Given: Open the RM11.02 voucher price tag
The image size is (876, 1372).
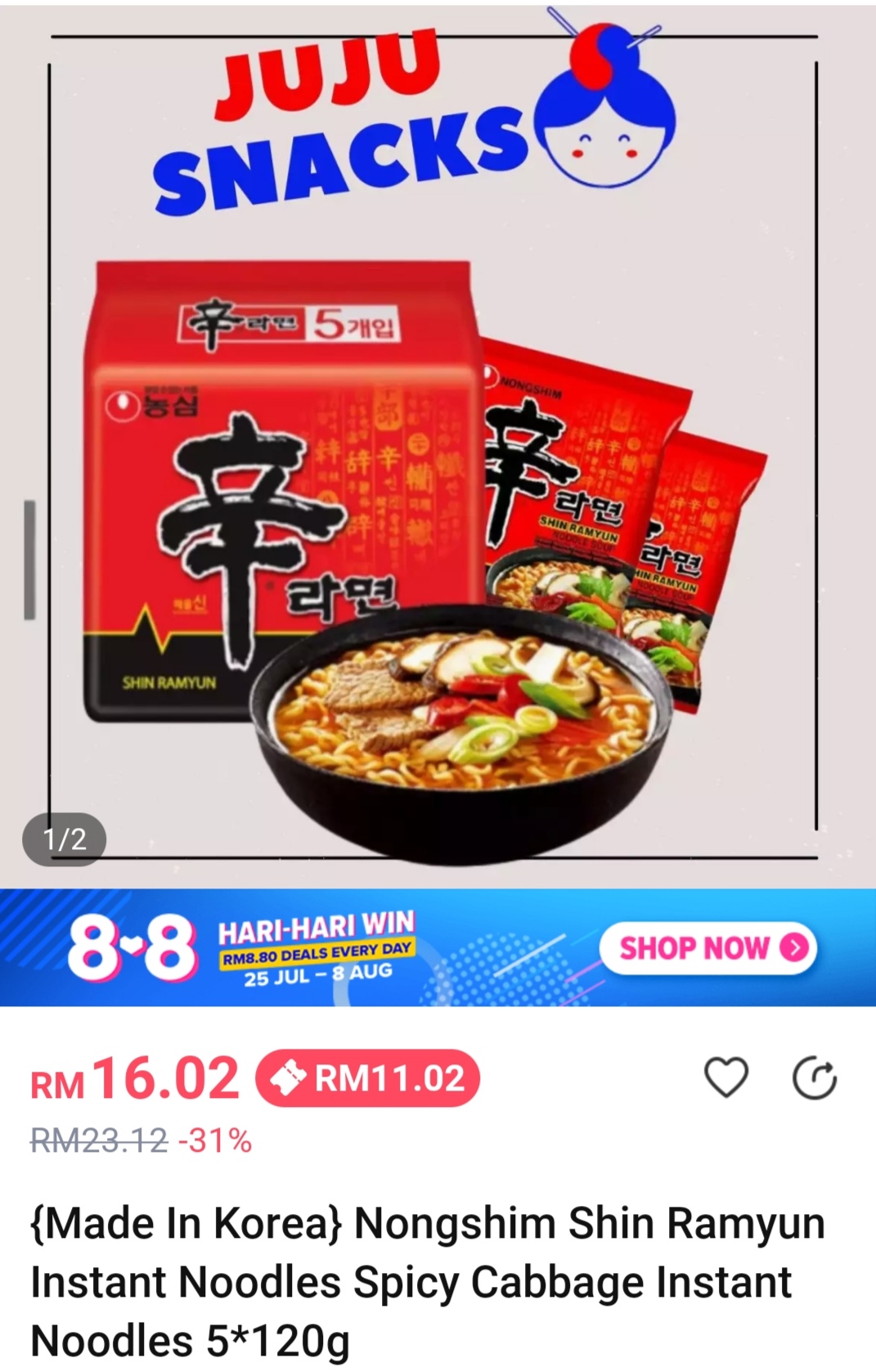Looking at the screenshot, I should tap(368, 1078).
